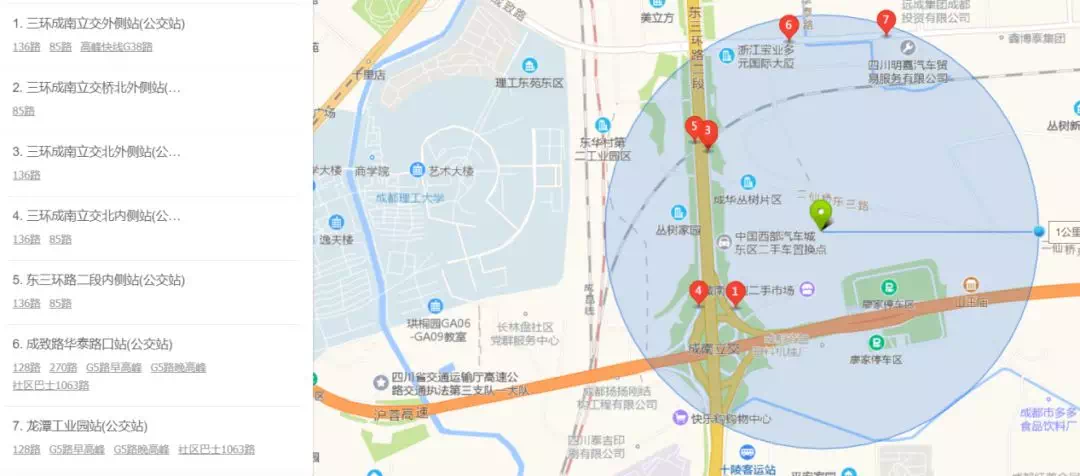
Task: Open result 2 三环成南立交桥北外侧站
Action: pyautogui.click(x=96, y=88)
